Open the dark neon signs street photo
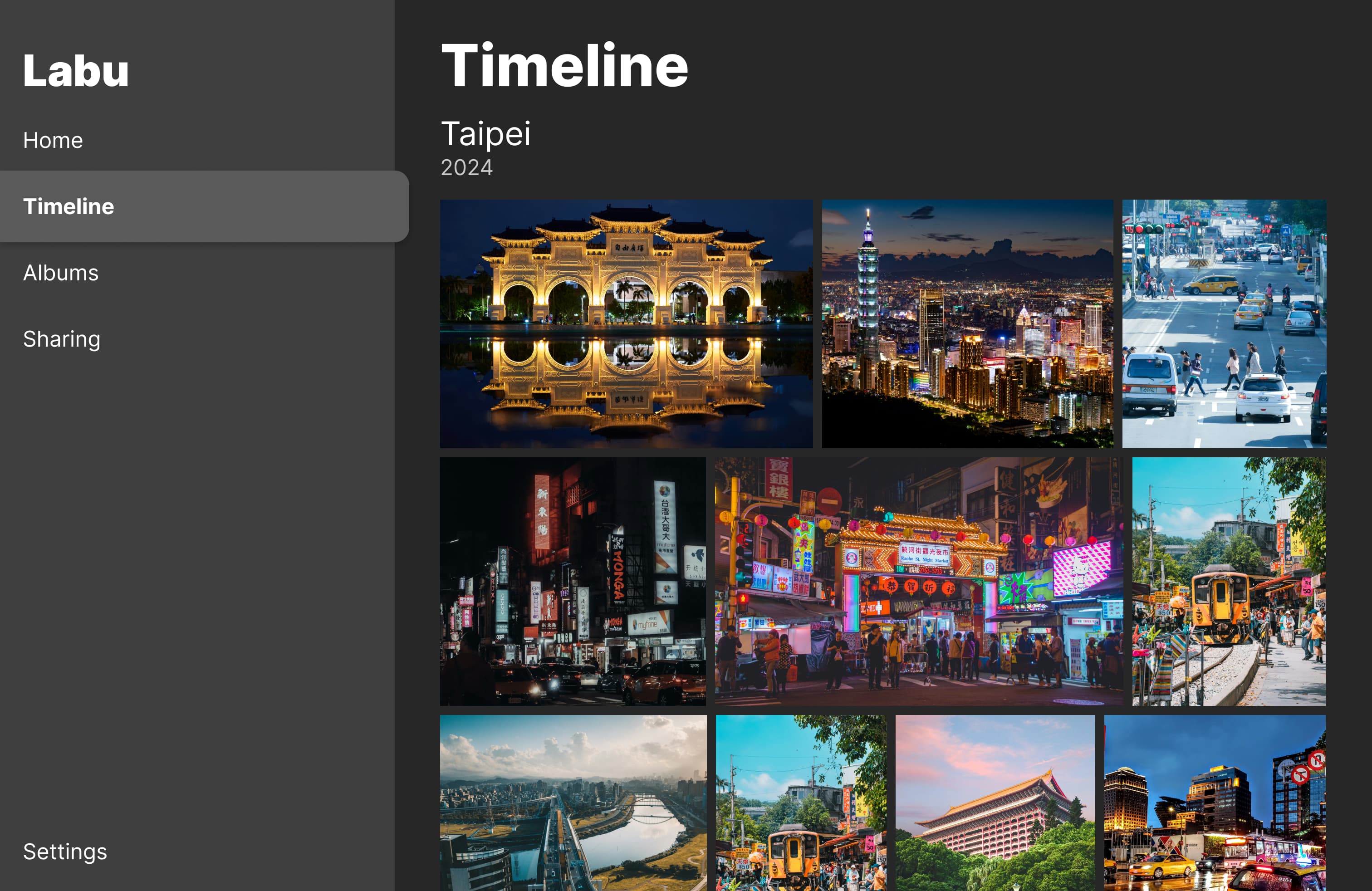The width and height of the screenshot is (1372, 891). tap(573, 581)
